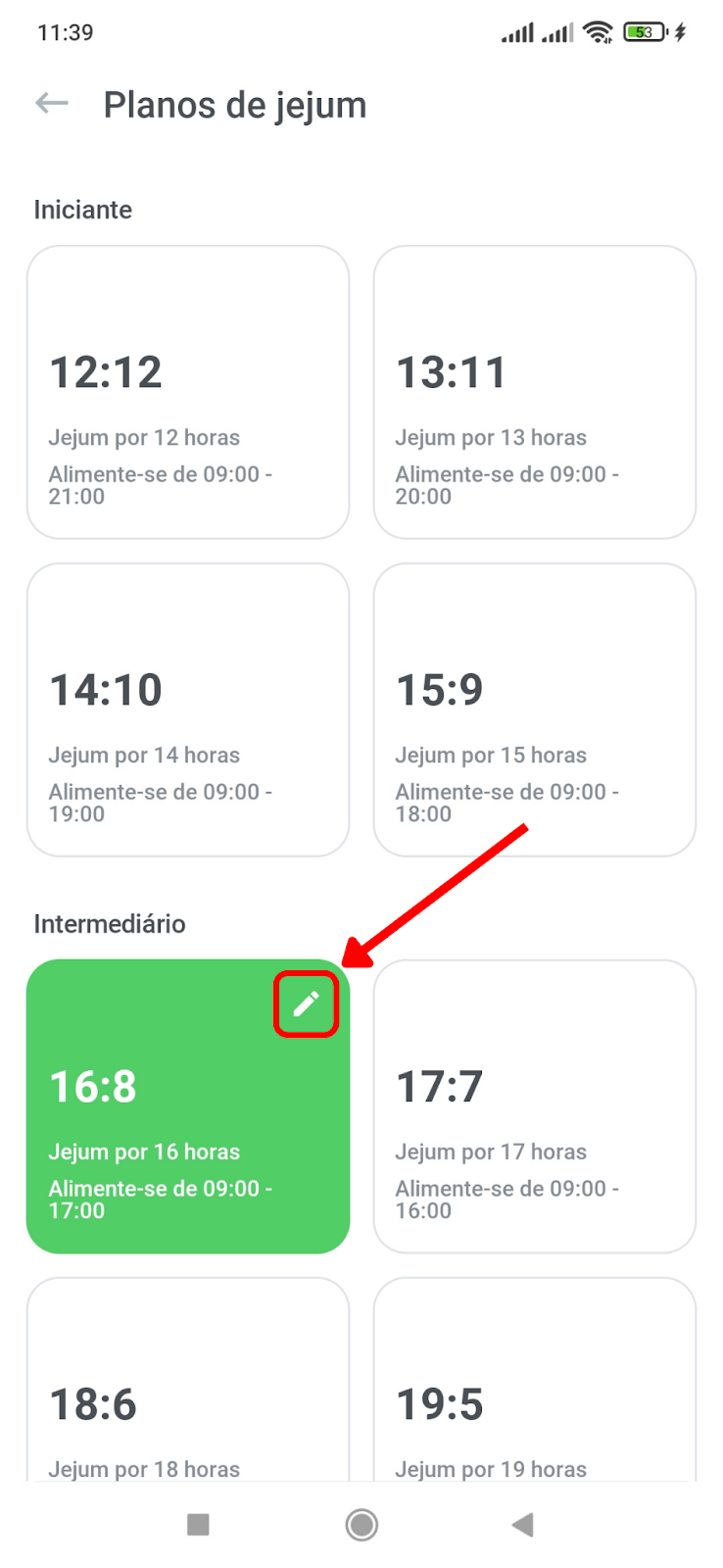Open the 19:5 fasting plan
Viewport: 723px width, 1568px height.
[x=535, y=1379]
